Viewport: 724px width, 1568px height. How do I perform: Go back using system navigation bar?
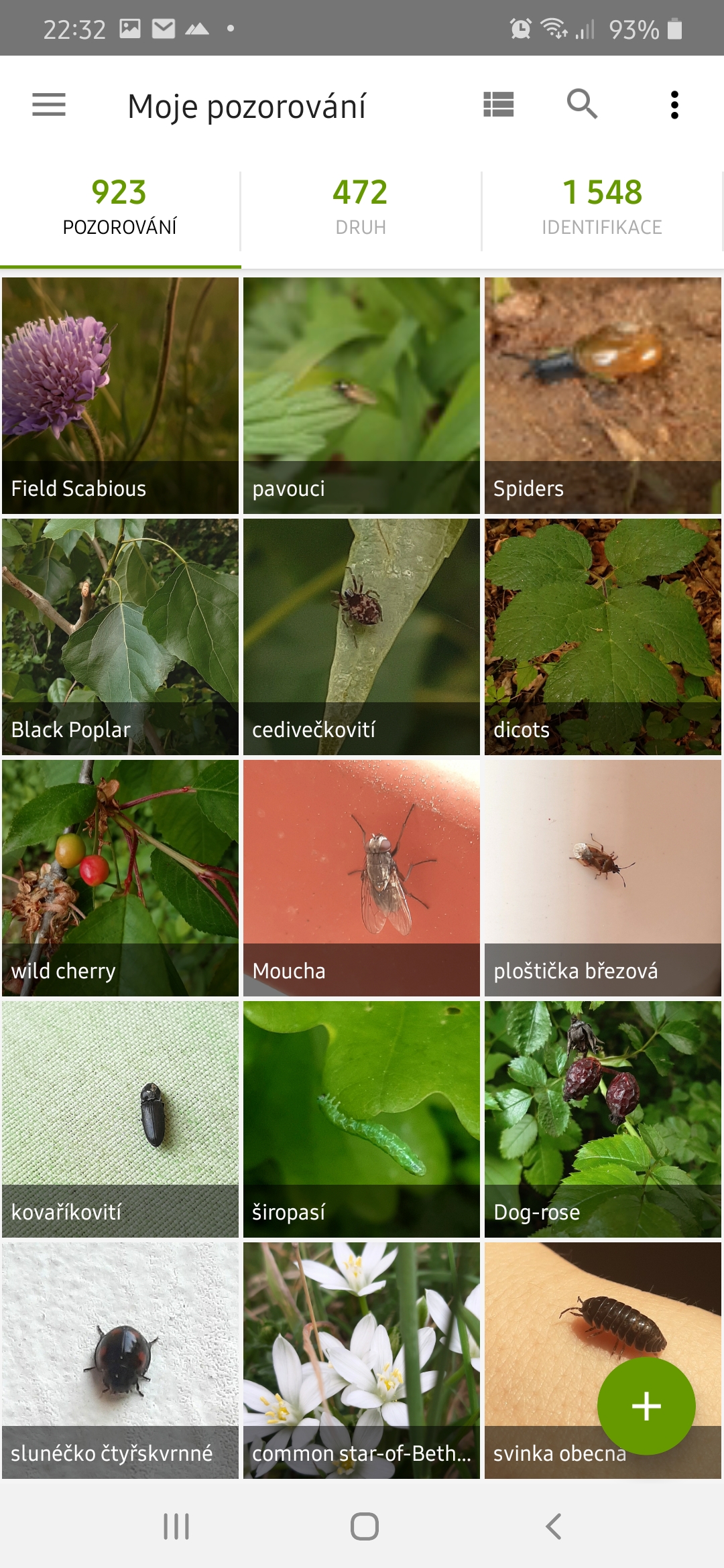(553, 1526)
